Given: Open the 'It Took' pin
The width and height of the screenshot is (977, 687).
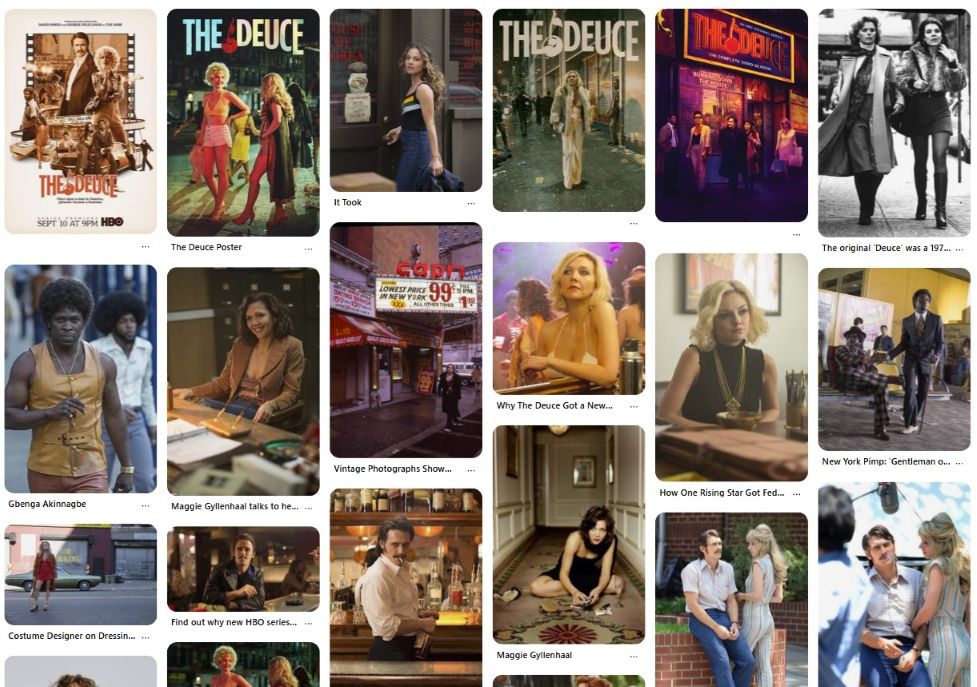Looking at the screenshot, I should 406,100.
